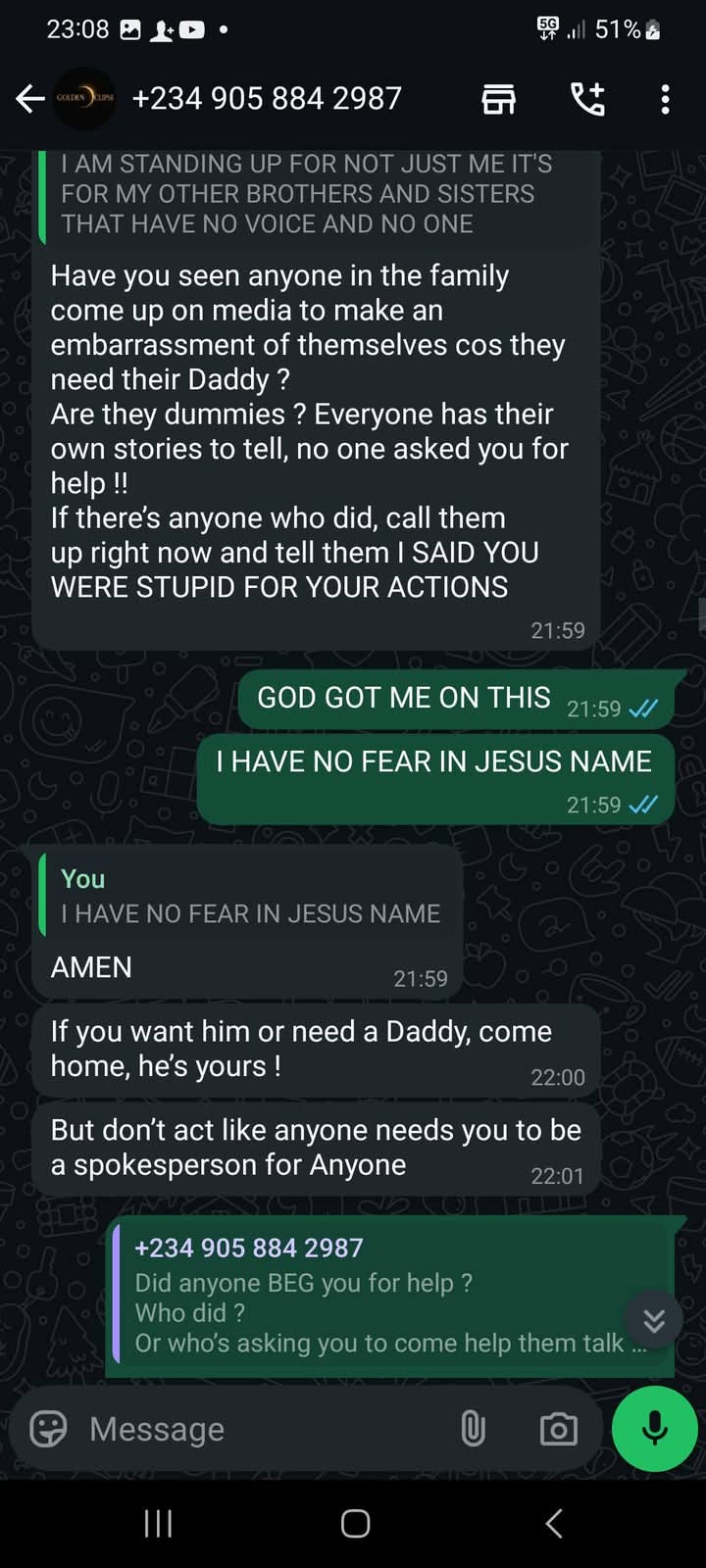Open the overflow menu

(x=665, y=99)
